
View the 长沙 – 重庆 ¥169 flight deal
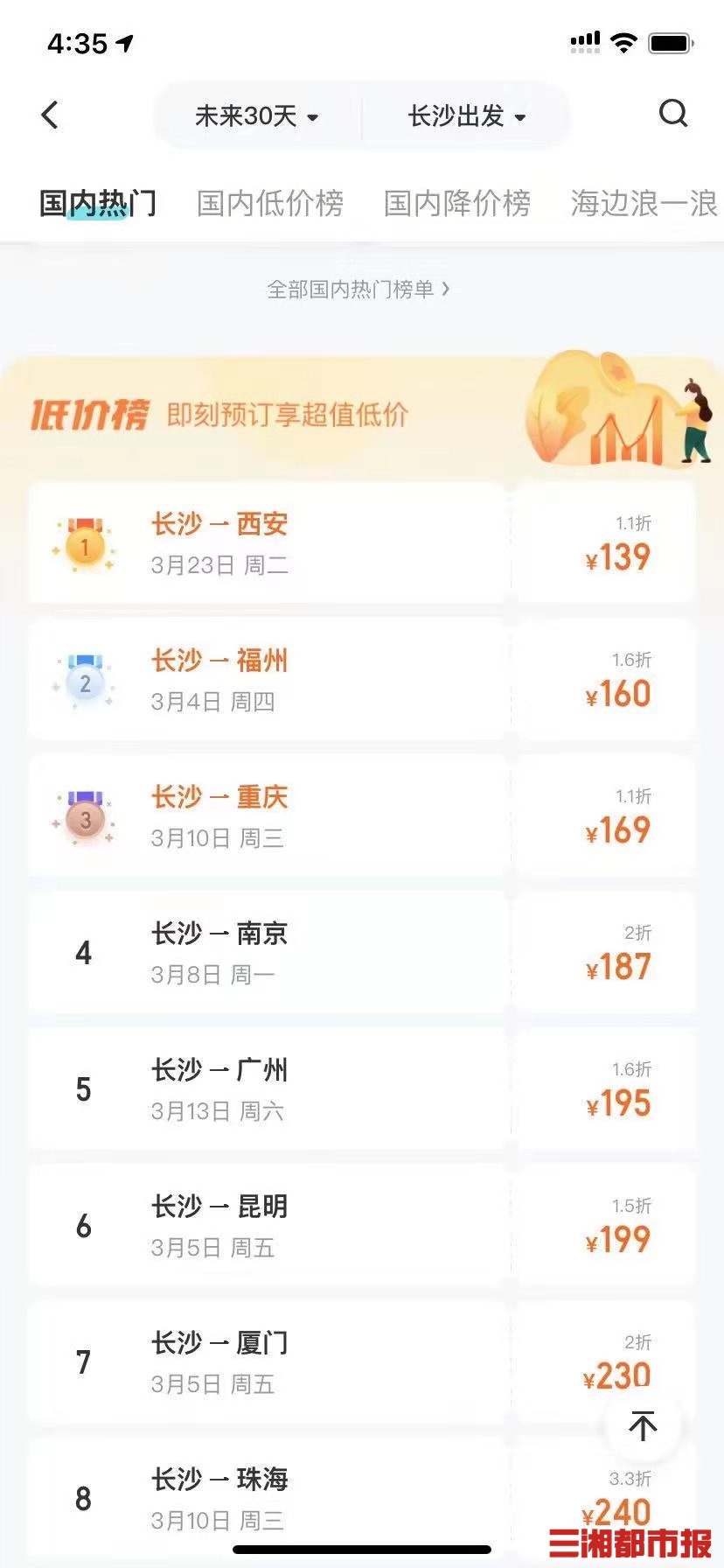pos(350,815)
